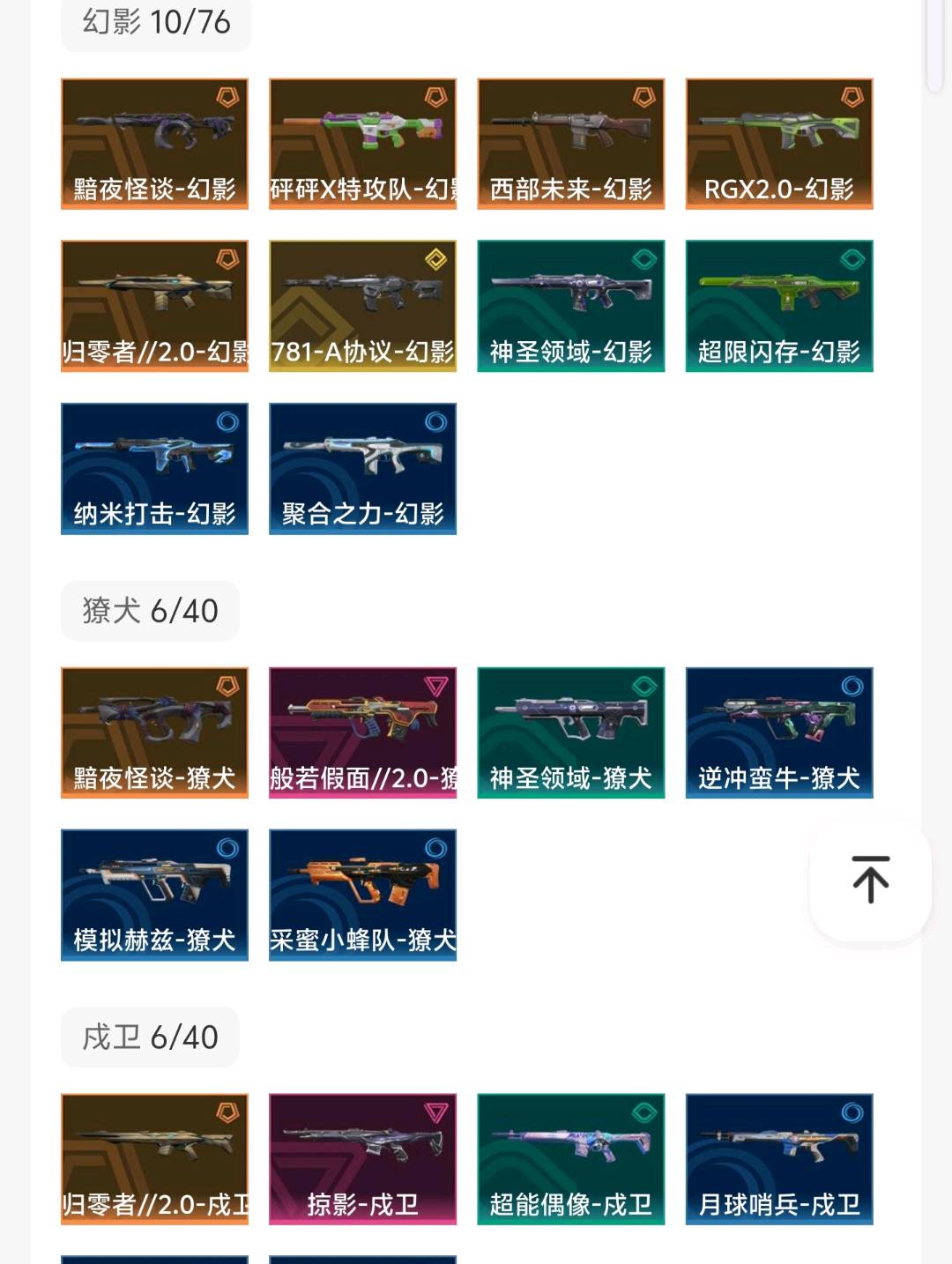Open the 黯夜怪谈-獠犬 skin card

coord(154,732)
